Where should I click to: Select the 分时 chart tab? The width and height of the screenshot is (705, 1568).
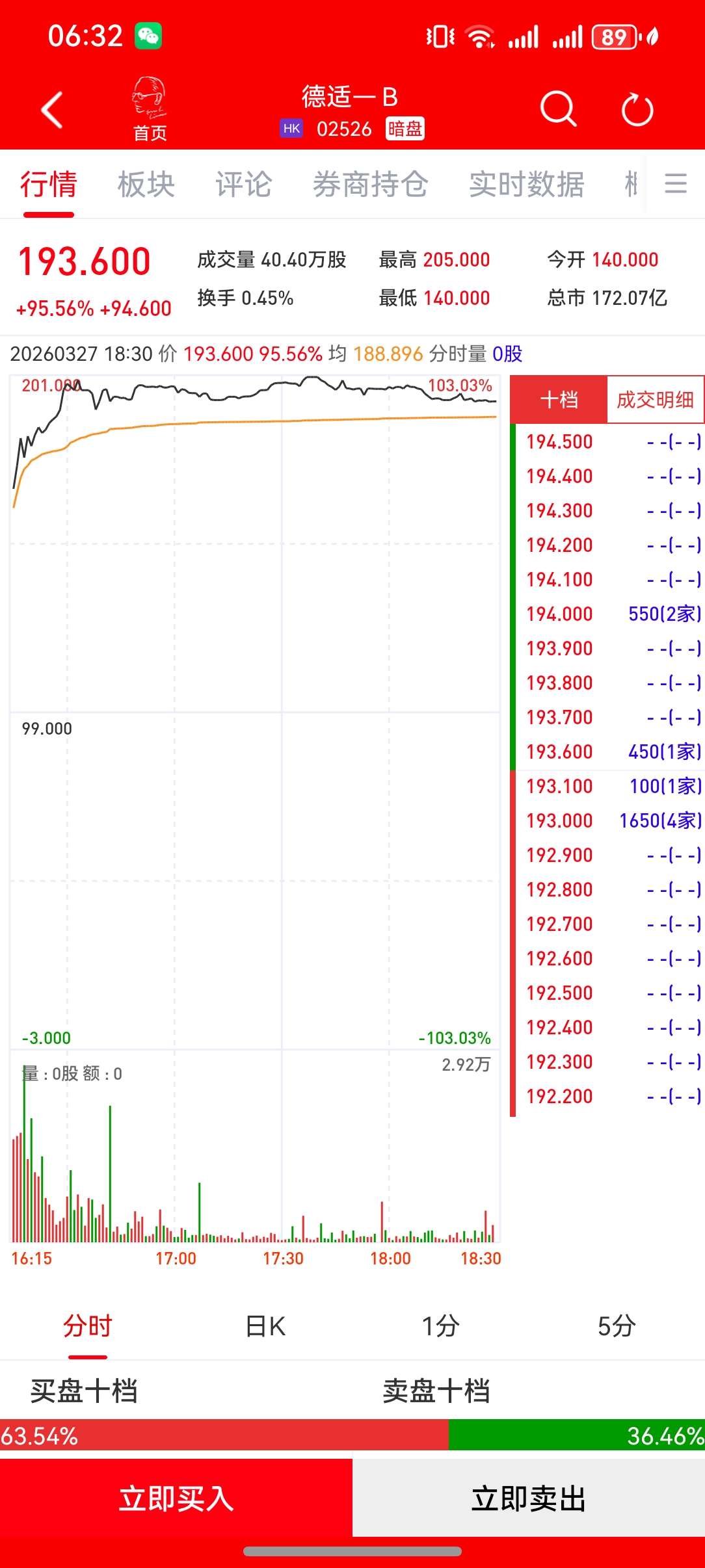coord(88,1326)
